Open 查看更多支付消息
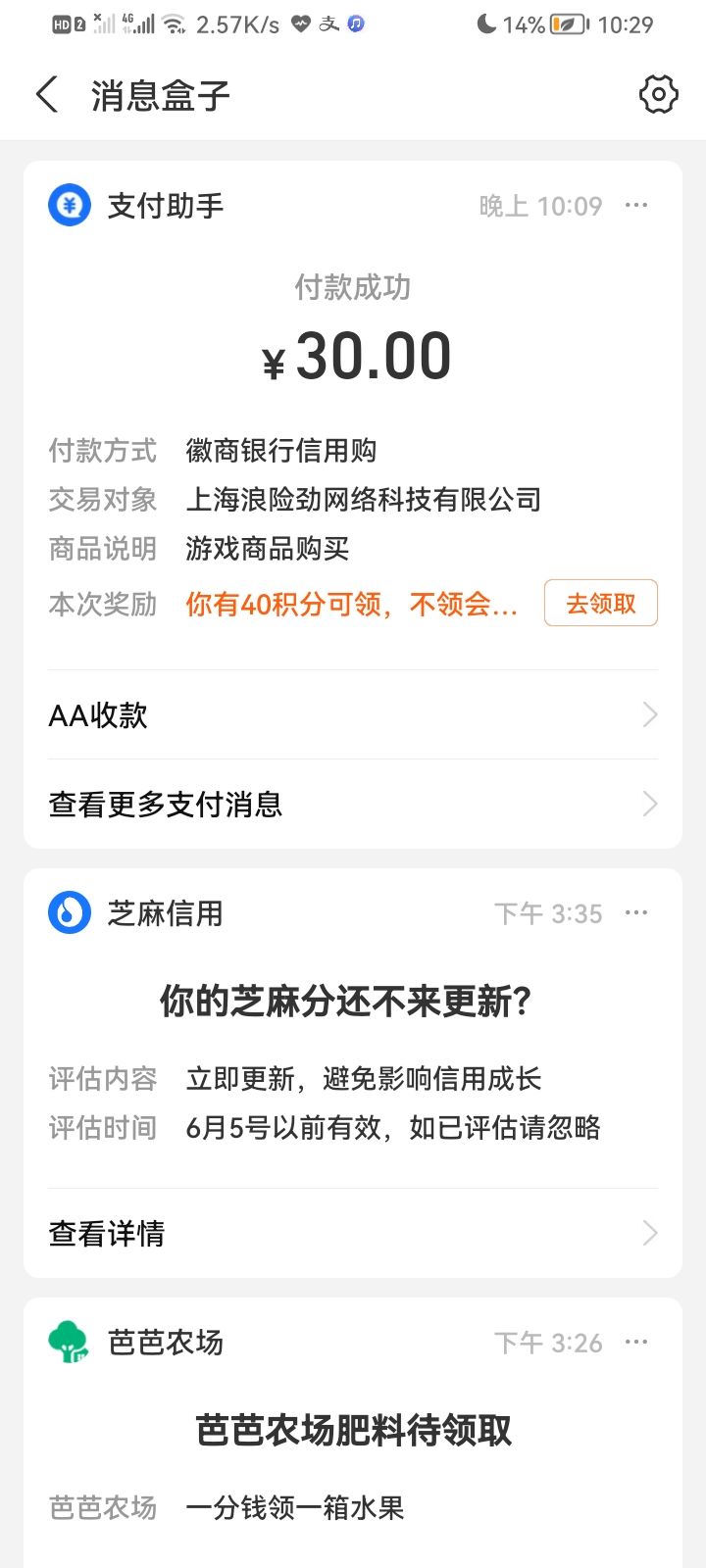Image resolution: width=706 pixels, height=1568 pixels. [x=353, y=805]
